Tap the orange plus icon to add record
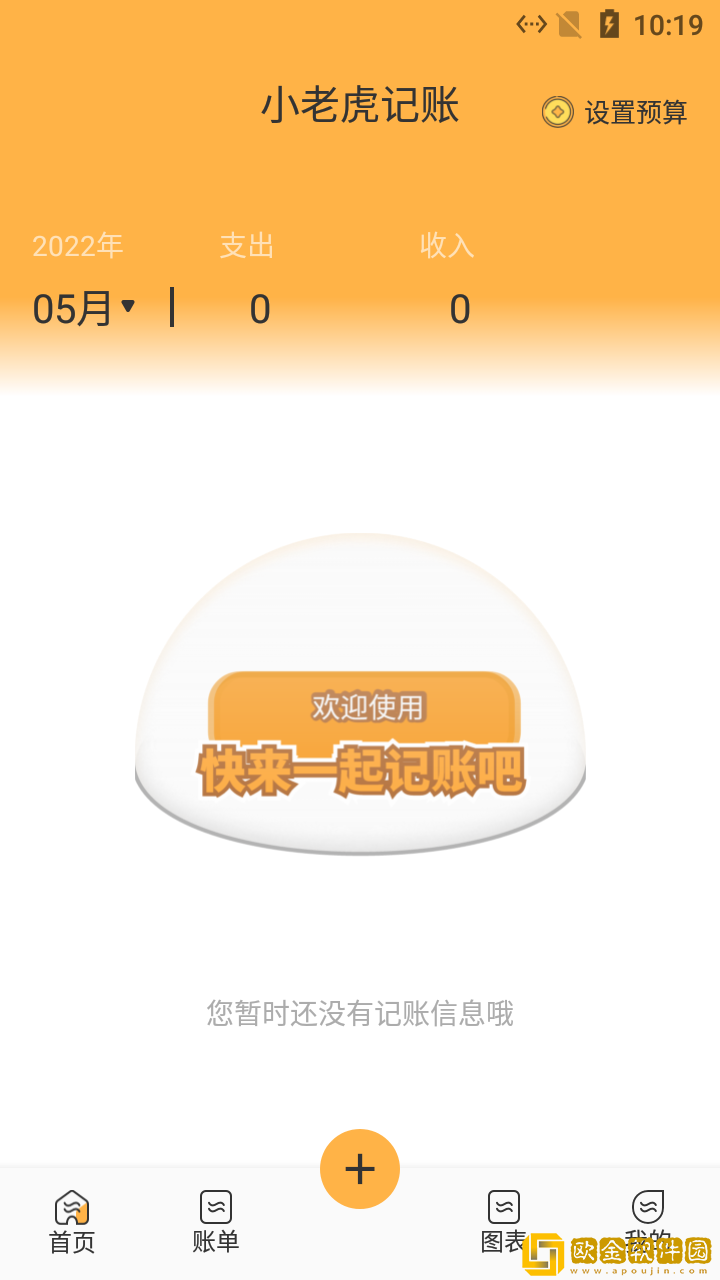This screenshot has height=1280, width=720. pos(360,1168)
